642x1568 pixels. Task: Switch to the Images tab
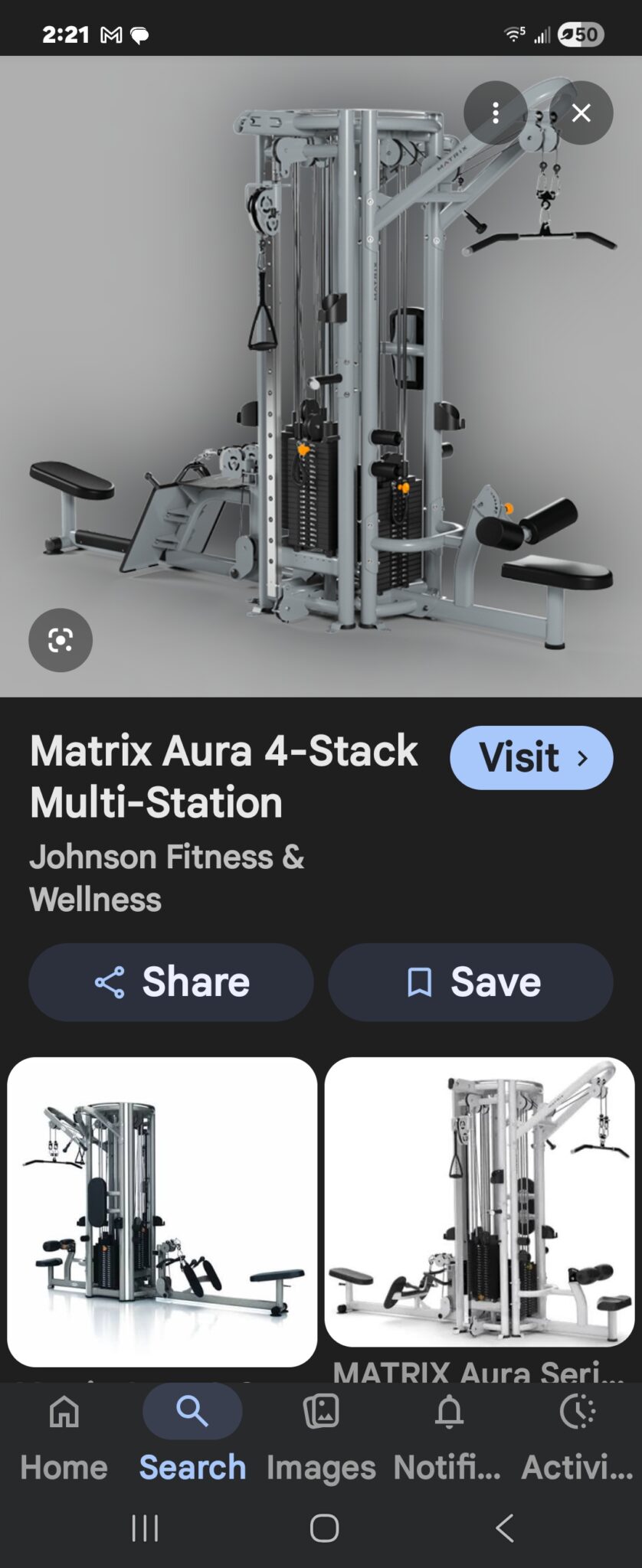click(321, 1436)
